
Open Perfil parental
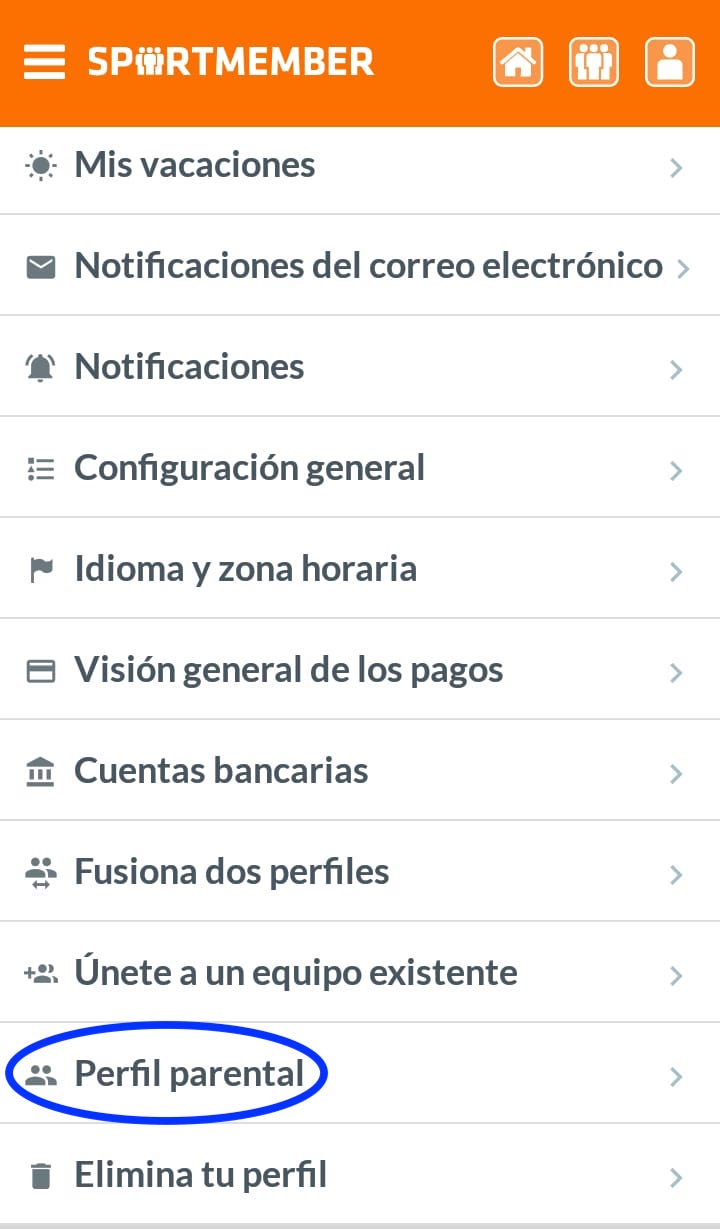(360, 1074)
